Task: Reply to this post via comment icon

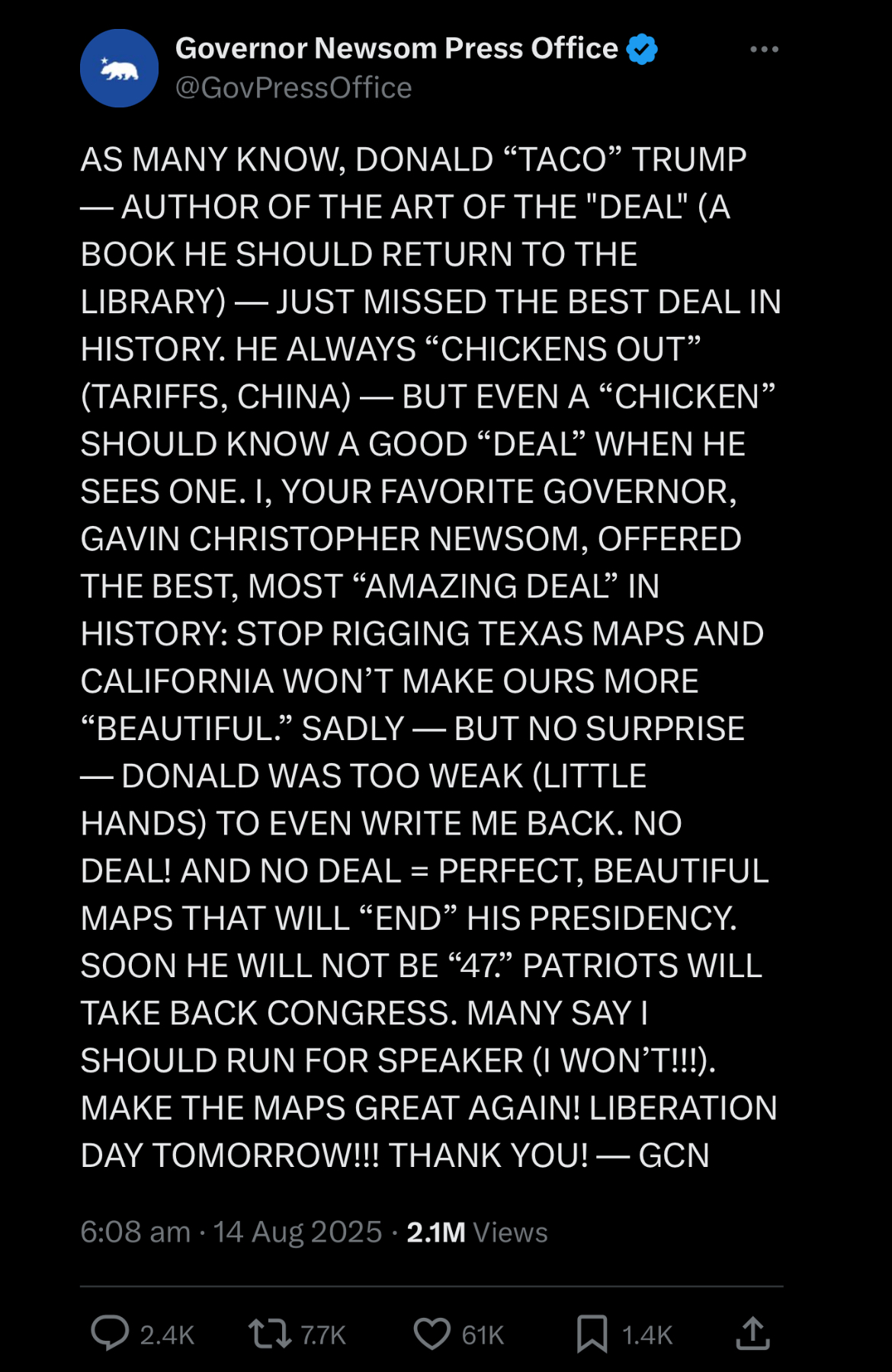Action: (x=111, y=1333)
